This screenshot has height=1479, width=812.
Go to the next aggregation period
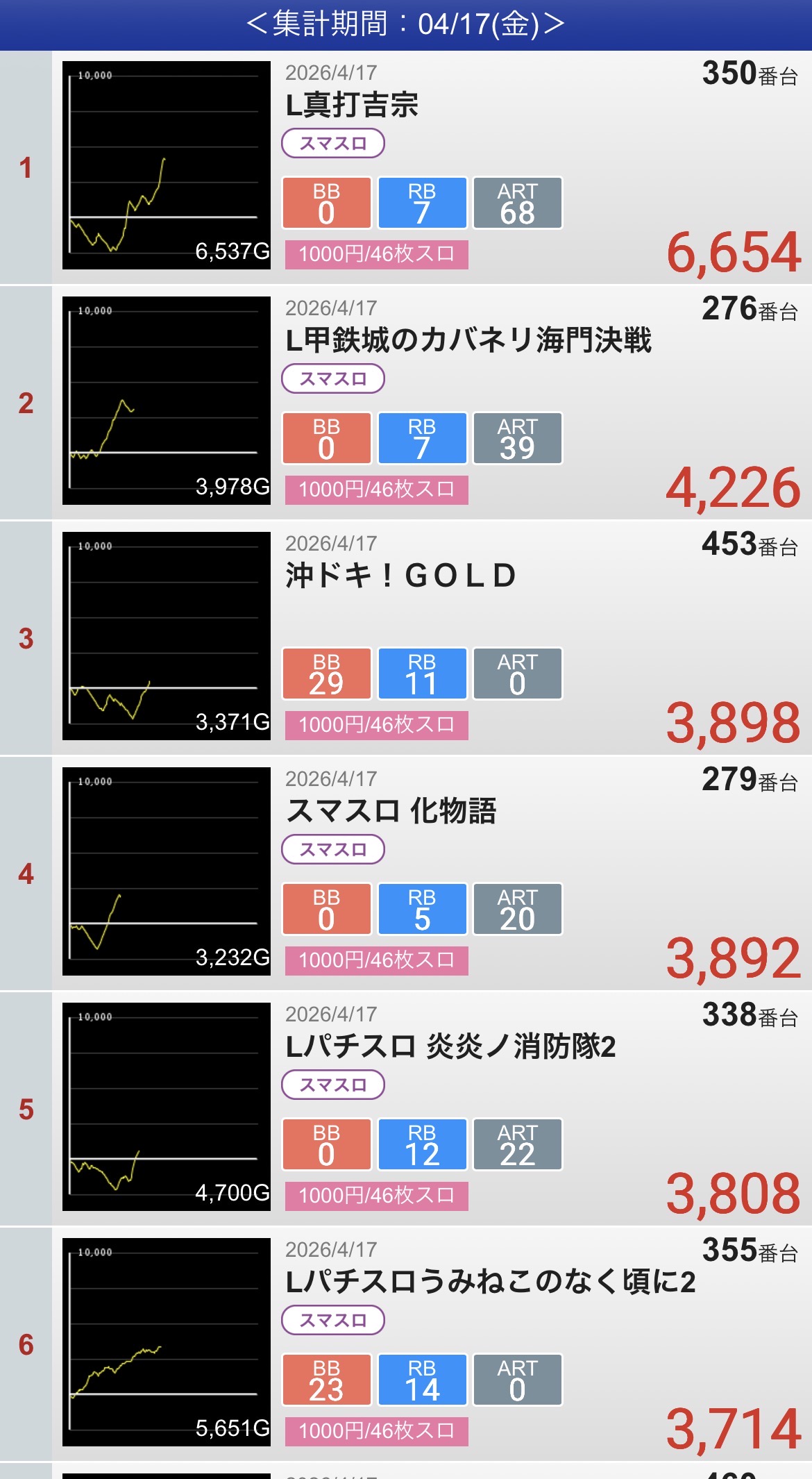[x=554, y=24]
